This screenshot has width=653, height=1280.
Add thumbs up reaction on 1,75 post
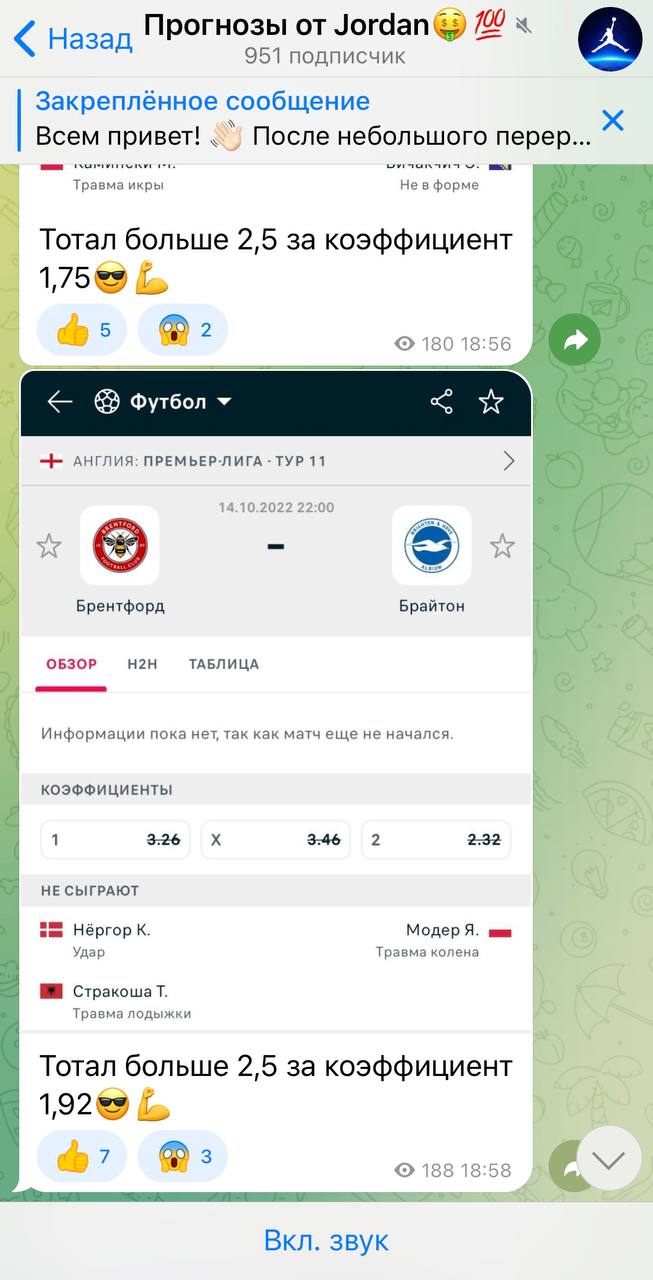click(82, 330)
